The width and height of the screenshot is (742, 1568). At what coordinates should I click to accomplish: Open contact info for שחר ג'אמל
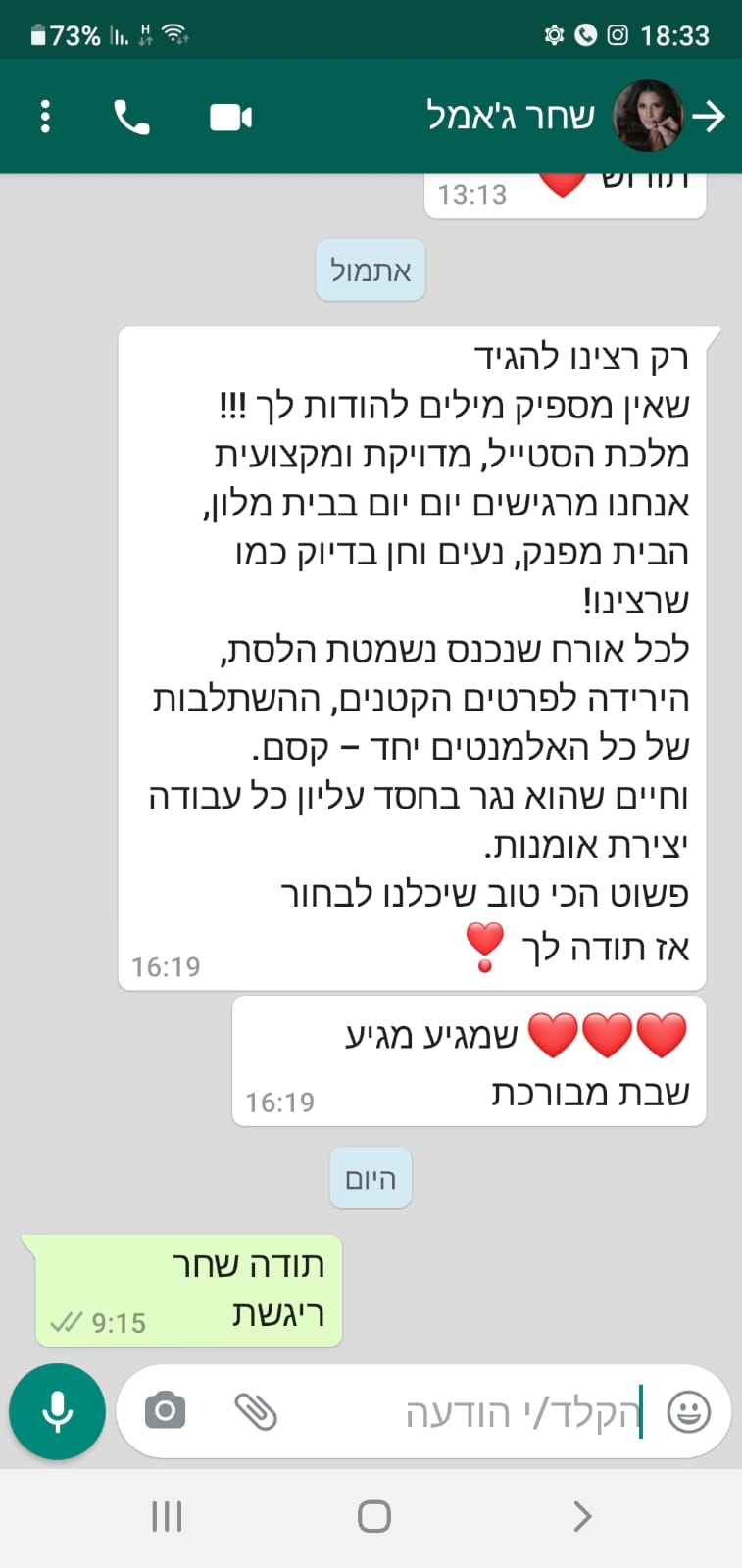(510, 116)
